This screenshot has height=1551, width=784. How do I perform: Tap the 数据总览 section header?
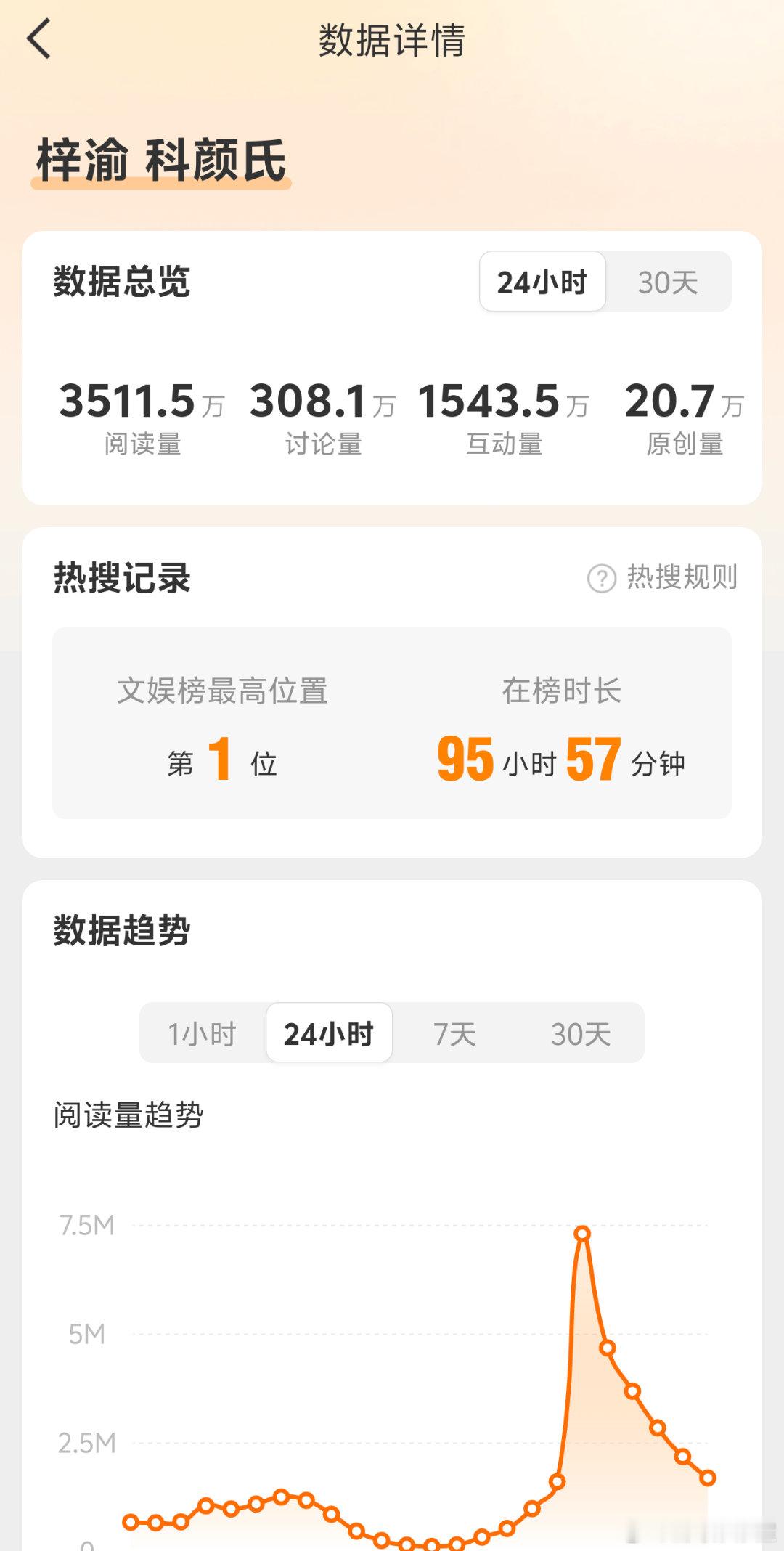pyautogui.click(x=121, y=282)
